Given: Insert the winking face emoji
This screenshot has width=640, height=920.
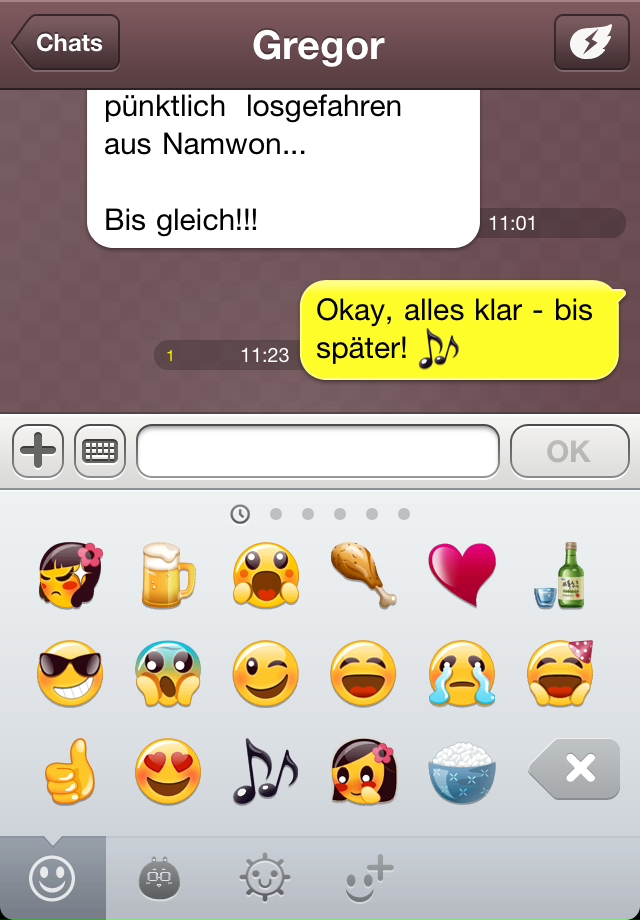Looking at the screenshot, I should (266, 673).
